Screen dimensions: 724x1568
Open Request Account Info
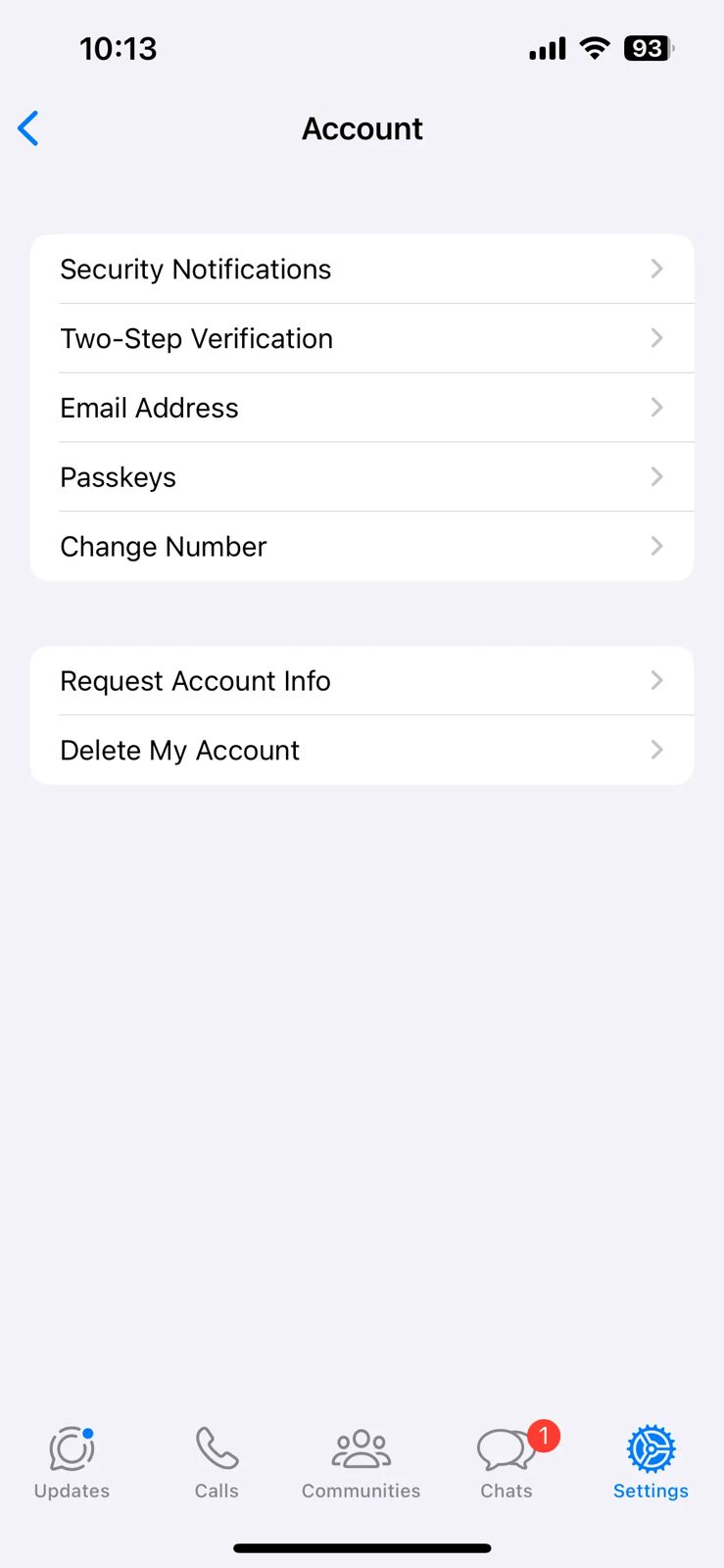[x=362, y=681]
